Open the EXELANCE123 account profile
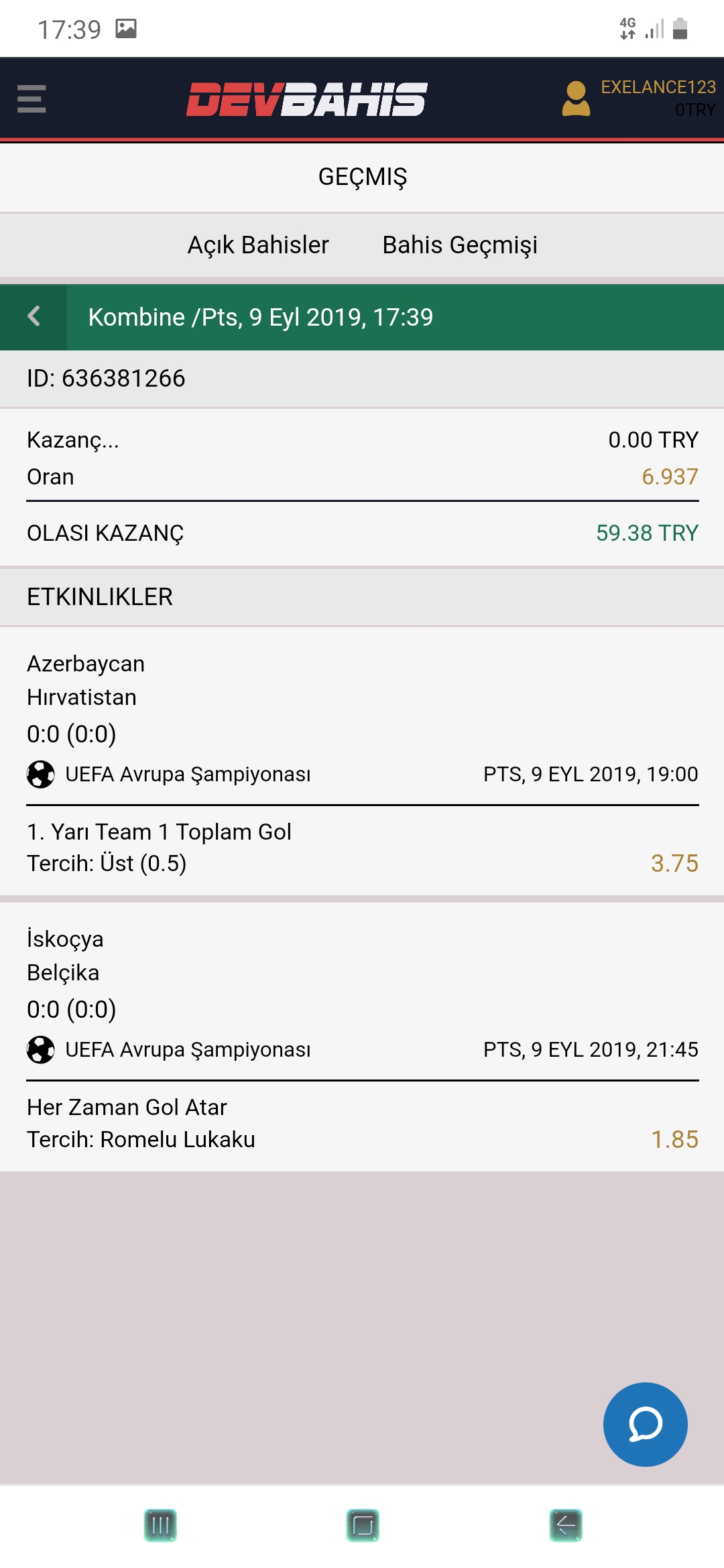Image resolution: width=724 pixels, height=1568 pixels. 638,99
